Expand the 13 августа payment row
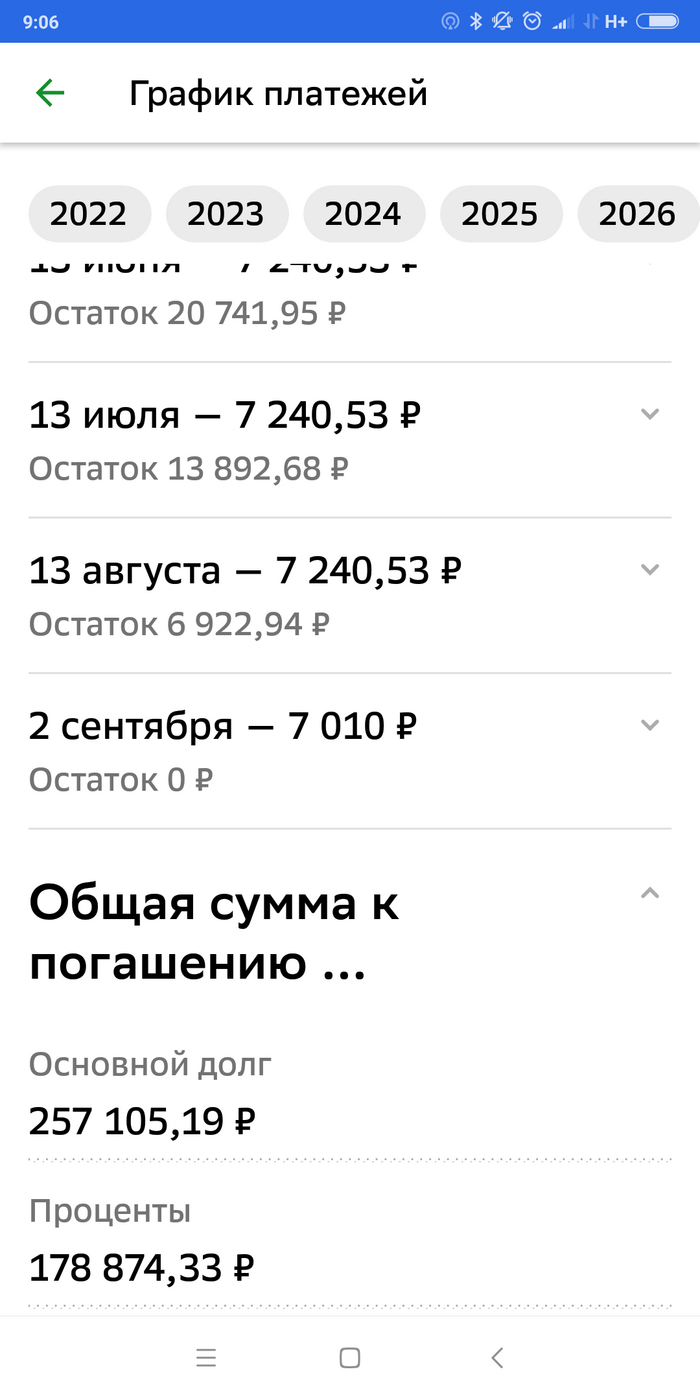 pos(650,570)
